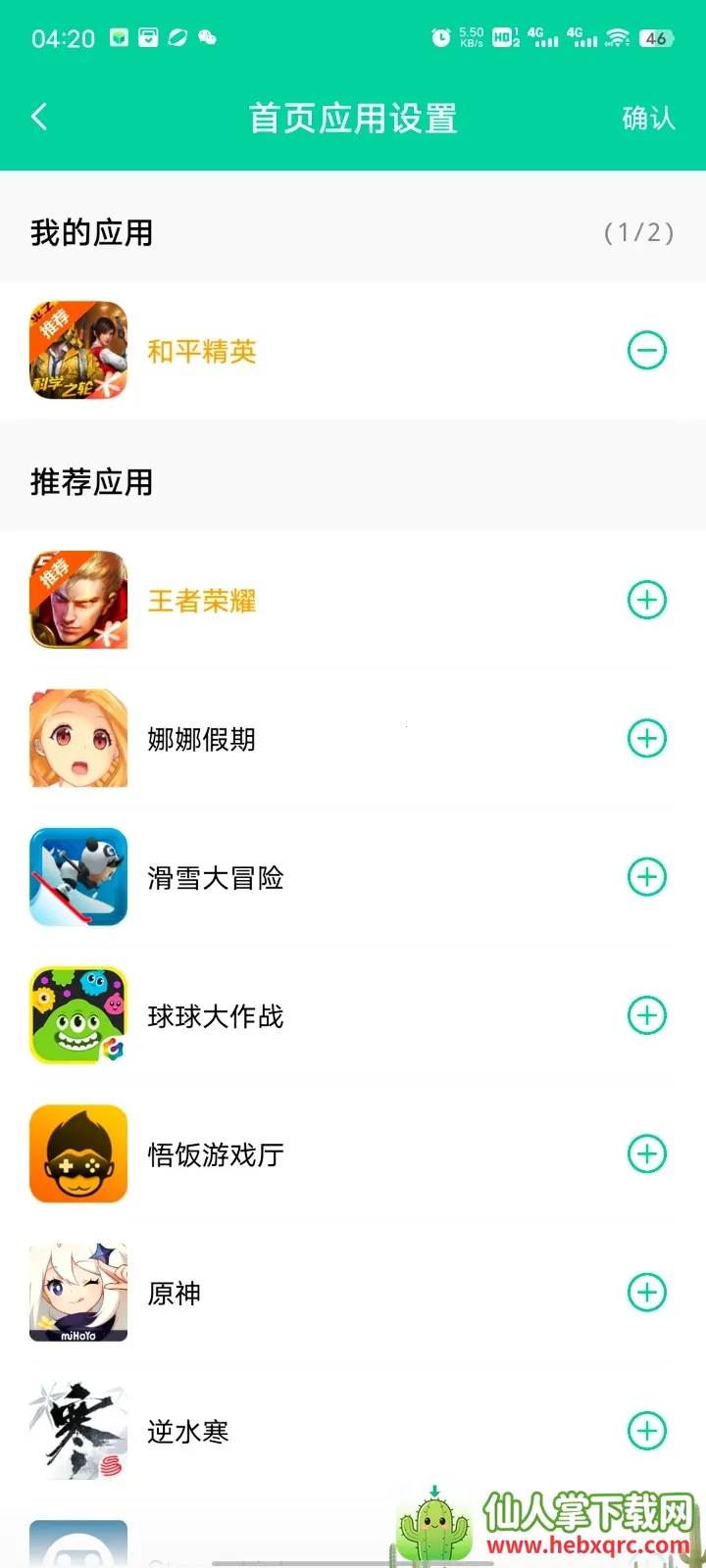The image size is (706, 1568).
Task: Add 悟饭游戏厅 to my apps
Action: pyautogui.click(x=646, y=1153)
